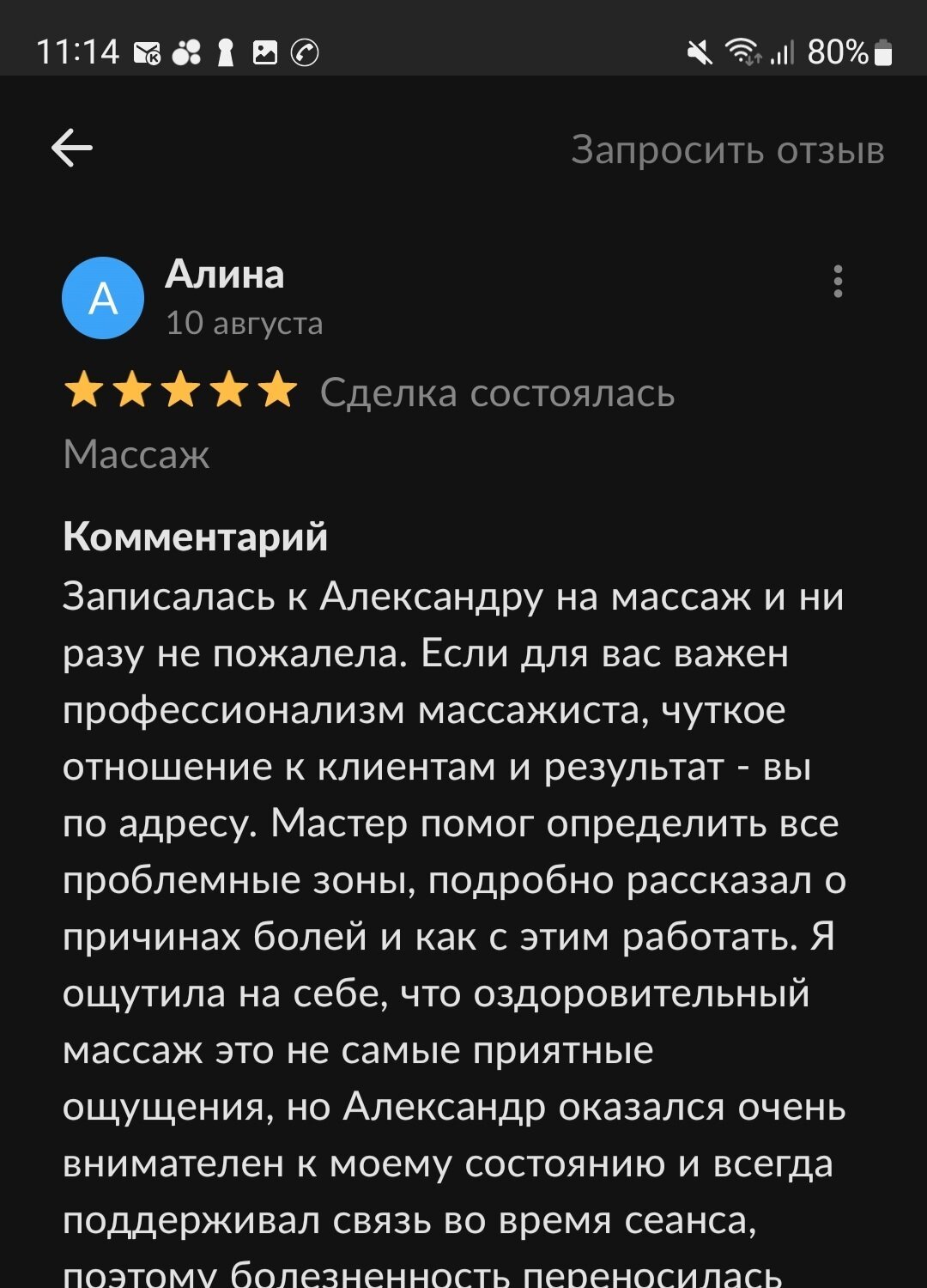Open Алина's profile avatar
The width and height of the screenshot is (927, 1288).
[x=103, y=298]
